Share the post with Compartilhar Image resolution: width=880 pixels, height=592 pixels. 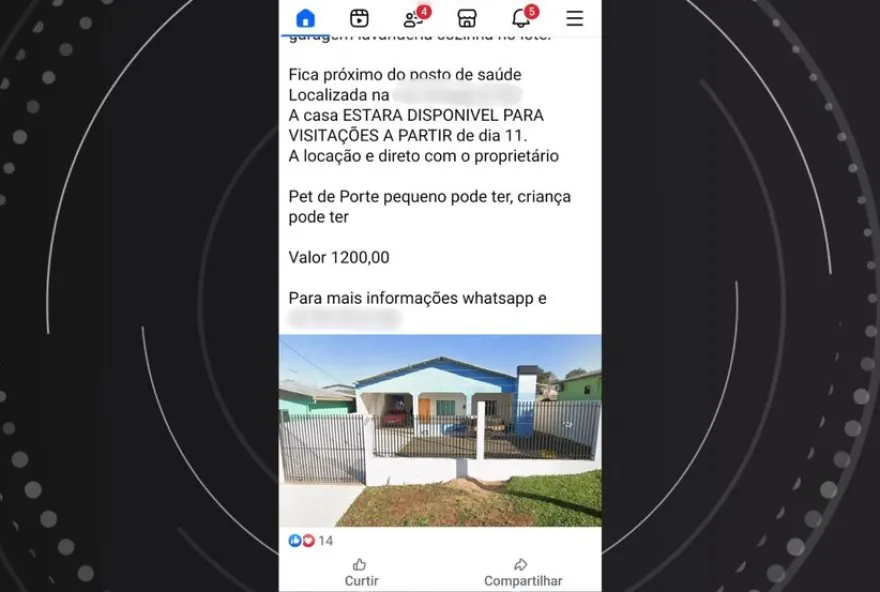coord(522,572)
